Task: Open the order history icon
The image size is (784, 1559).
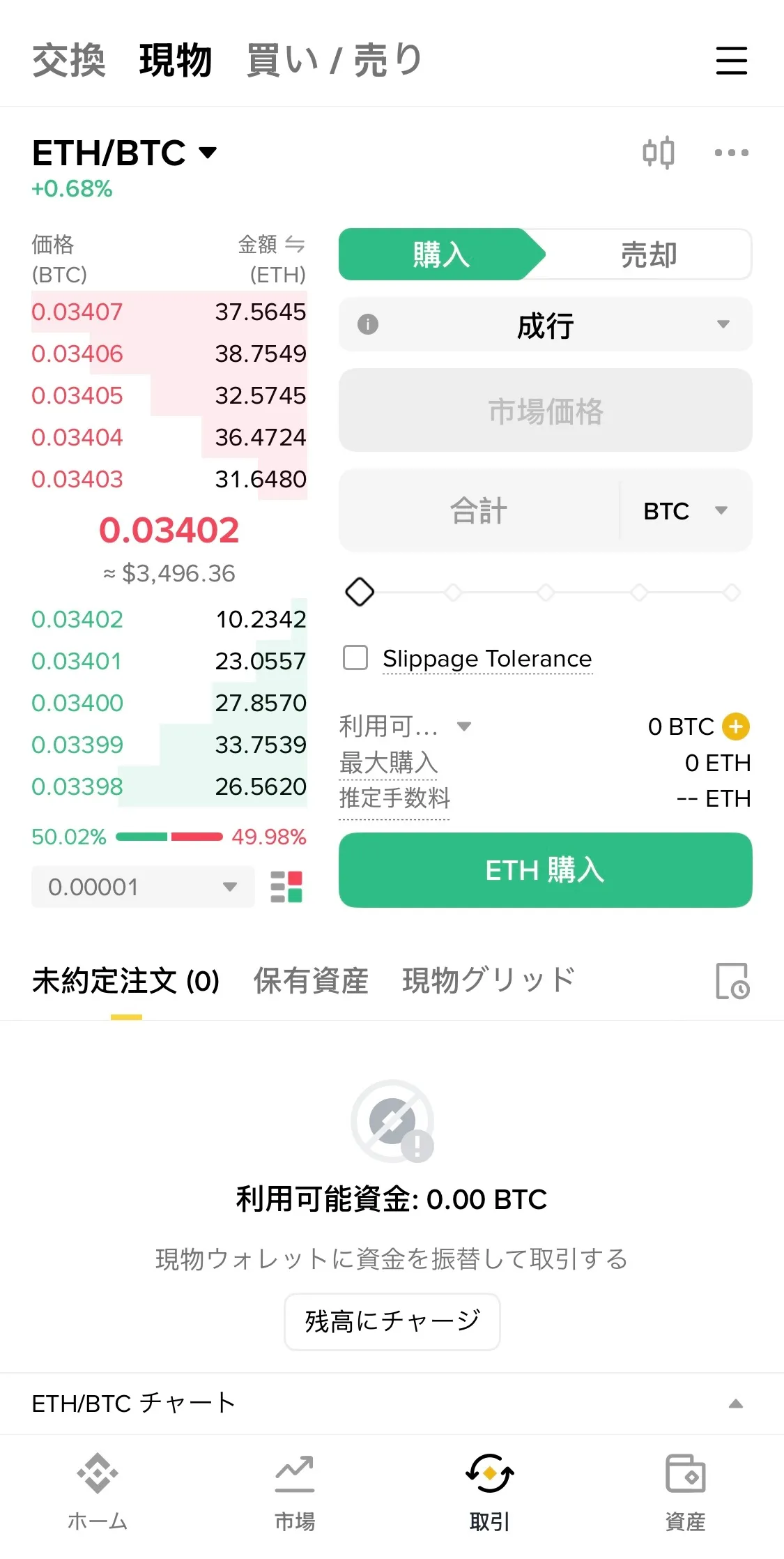Action: coord(732,981)
